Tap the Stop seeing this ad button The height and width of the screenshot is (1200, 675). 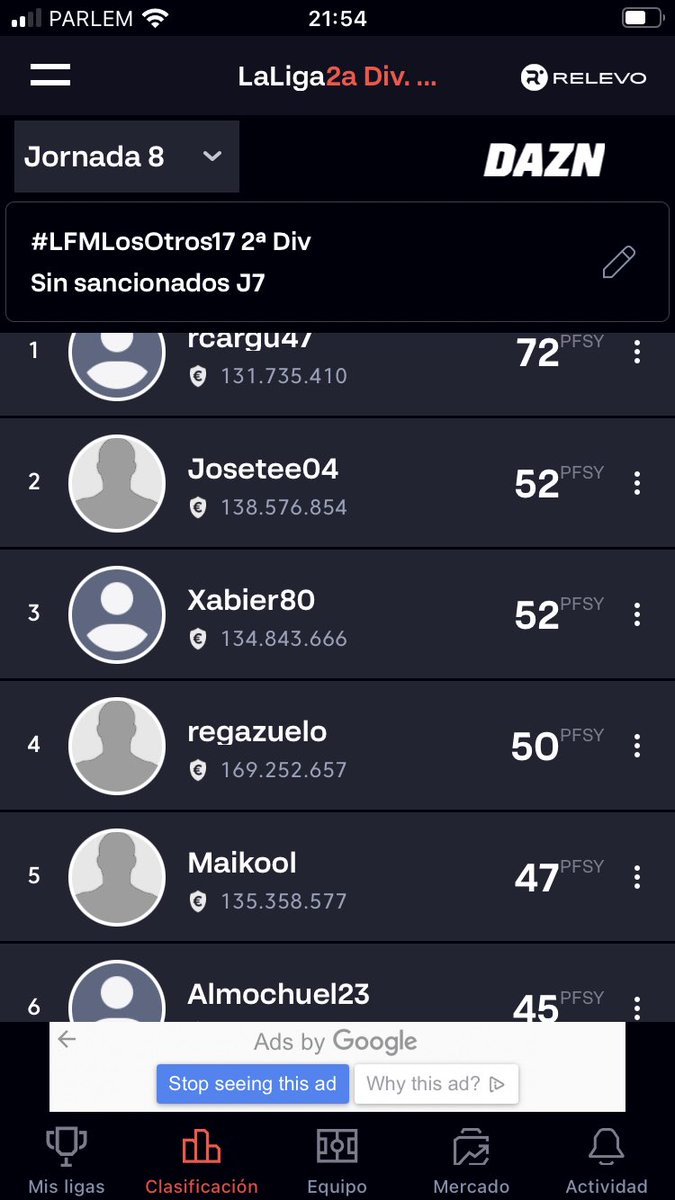(x=253, y=1084)
